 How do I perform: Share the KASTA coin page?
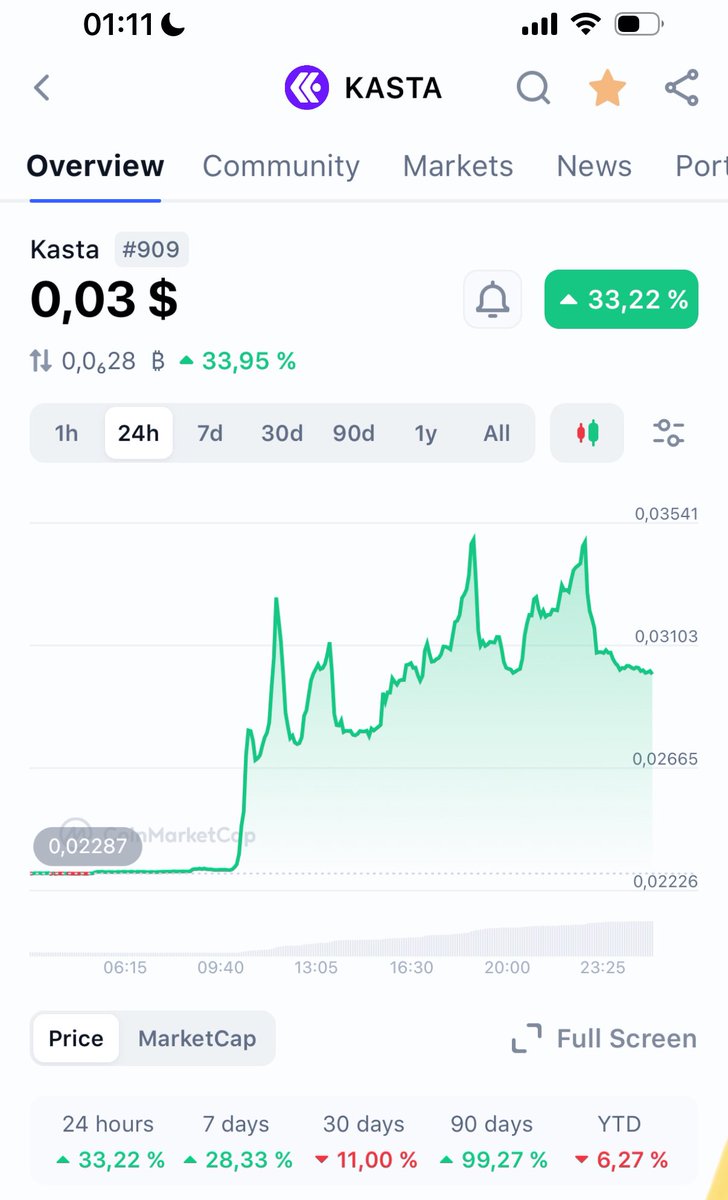(682, 88)
